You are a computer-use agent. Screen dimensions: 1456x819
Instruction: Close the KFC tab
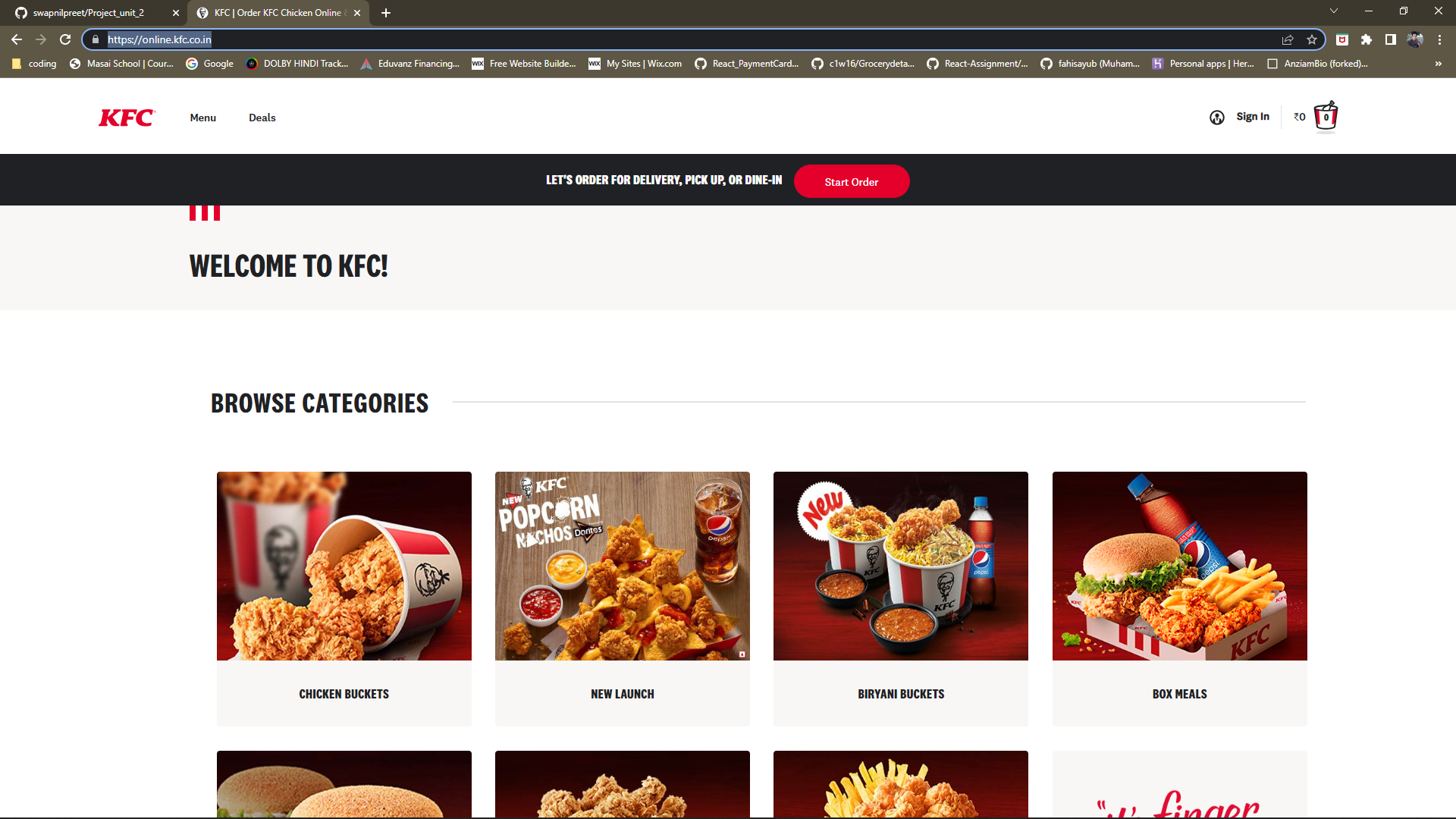(x=357, y=13)
